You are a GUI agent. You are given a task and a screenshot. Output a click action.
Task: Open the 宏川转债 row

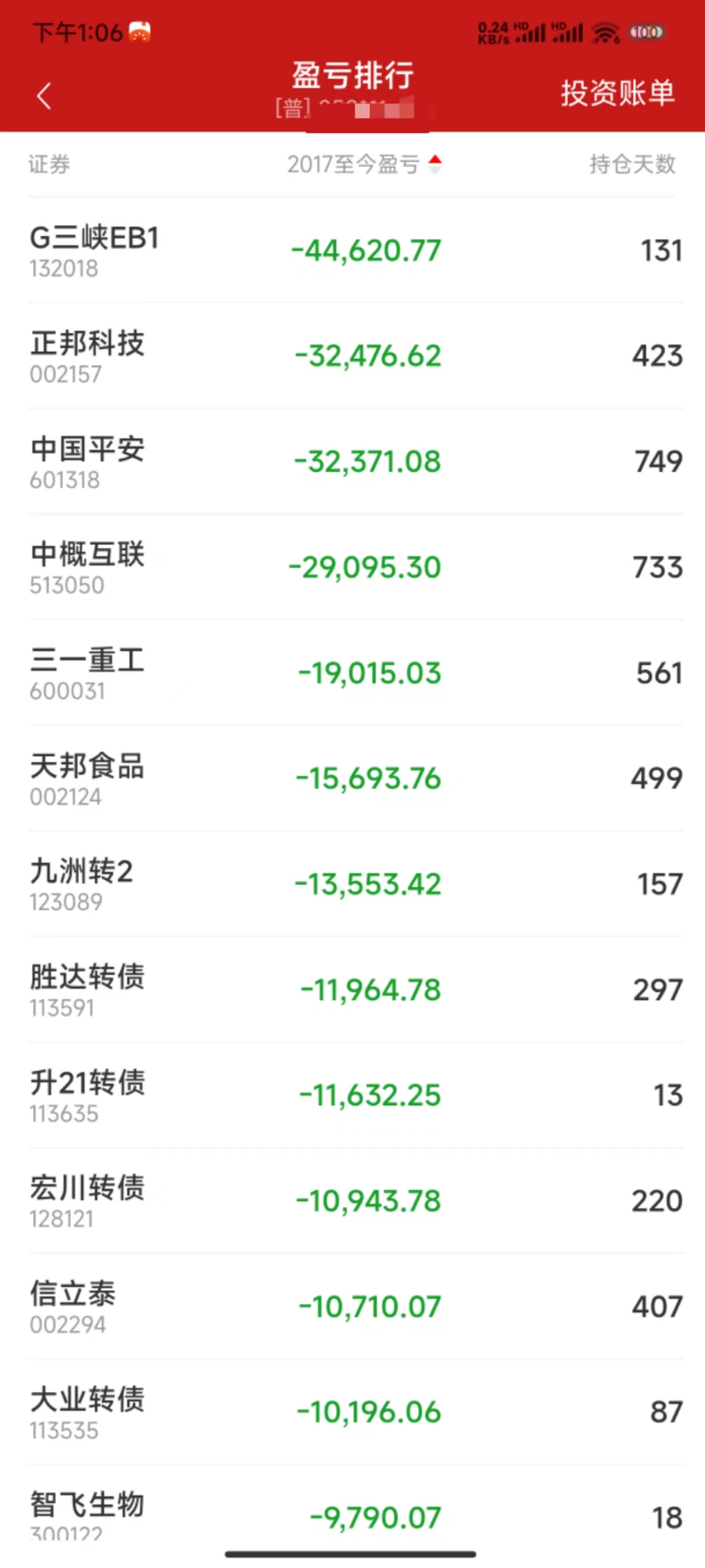click(353, 1201)
